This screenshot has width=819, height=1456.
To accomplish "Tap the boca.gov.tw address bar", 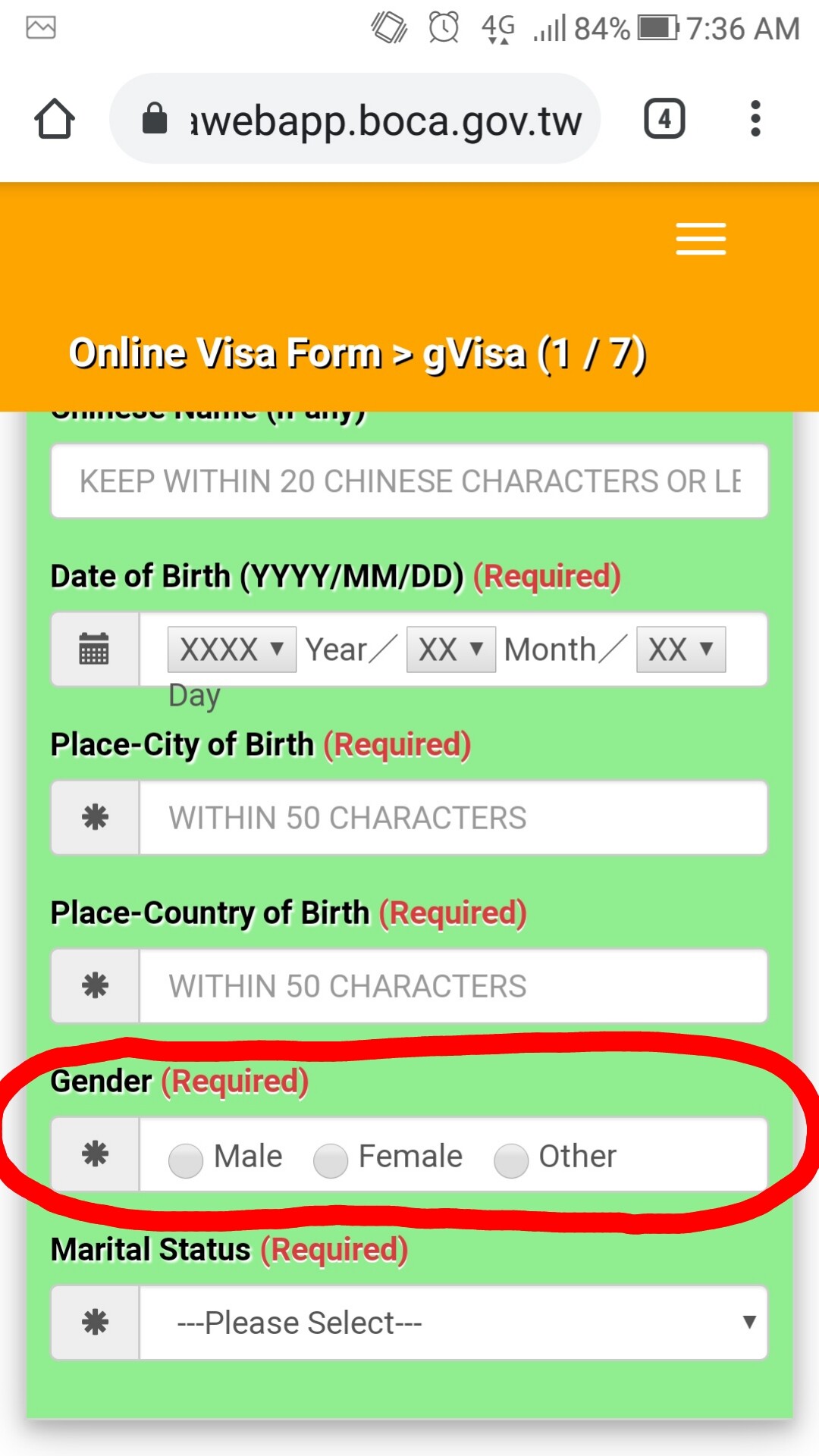I will point(356,120).
